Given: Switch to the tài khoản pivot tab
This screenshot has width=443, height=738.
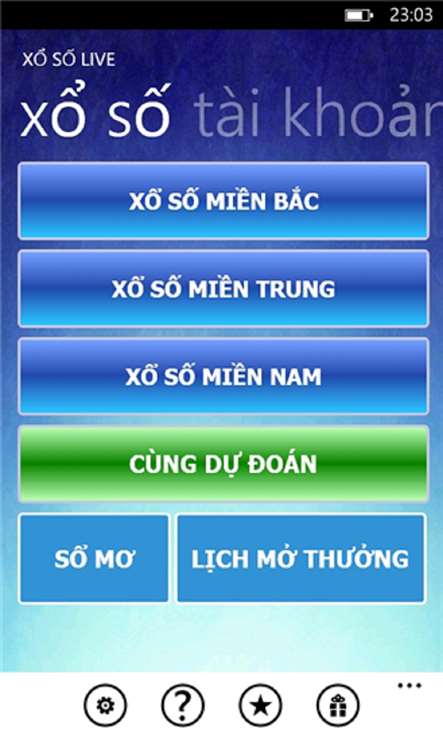Looking at the screenshot, I should pyautogui.click(x=318, y=114).
